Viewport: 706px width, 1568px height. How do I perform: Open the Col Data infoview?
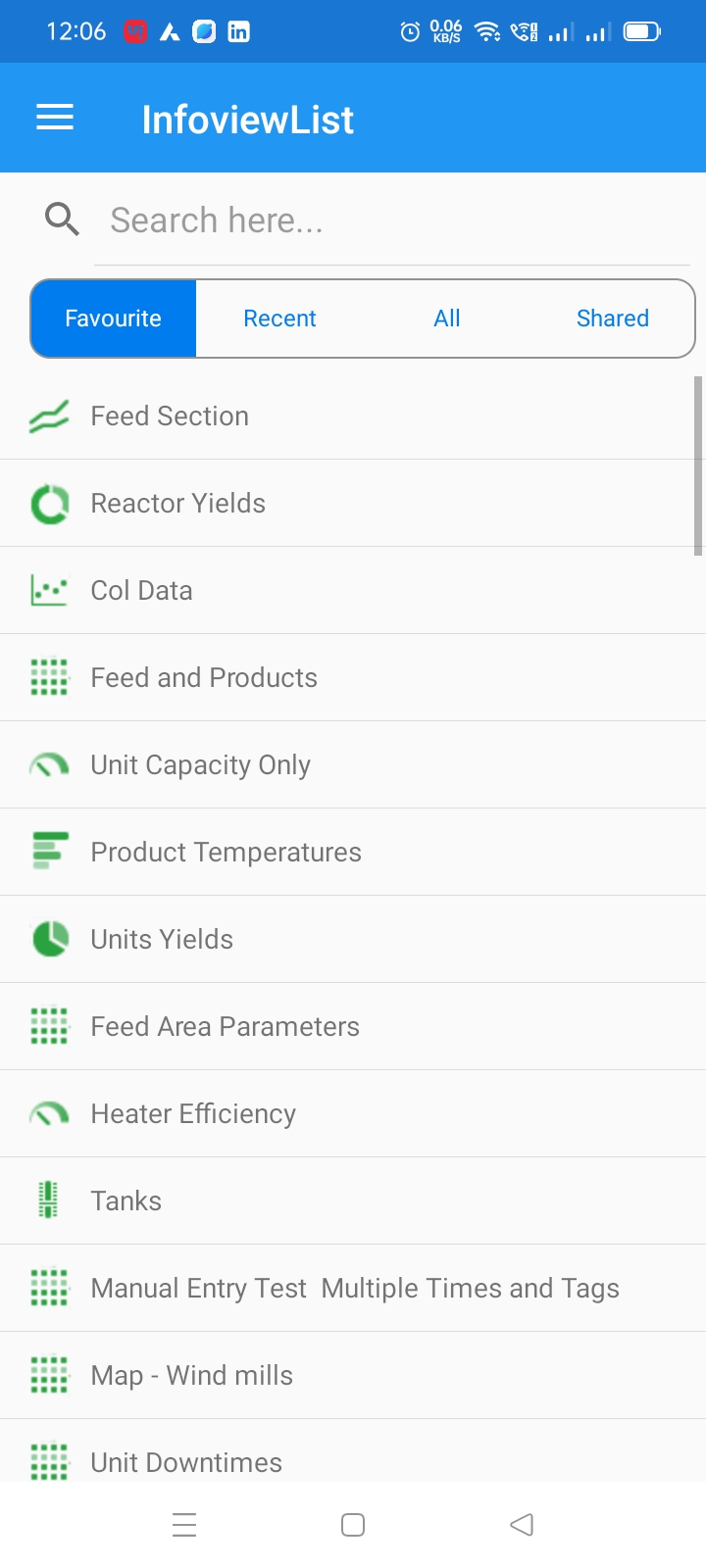tap(353, 591)
